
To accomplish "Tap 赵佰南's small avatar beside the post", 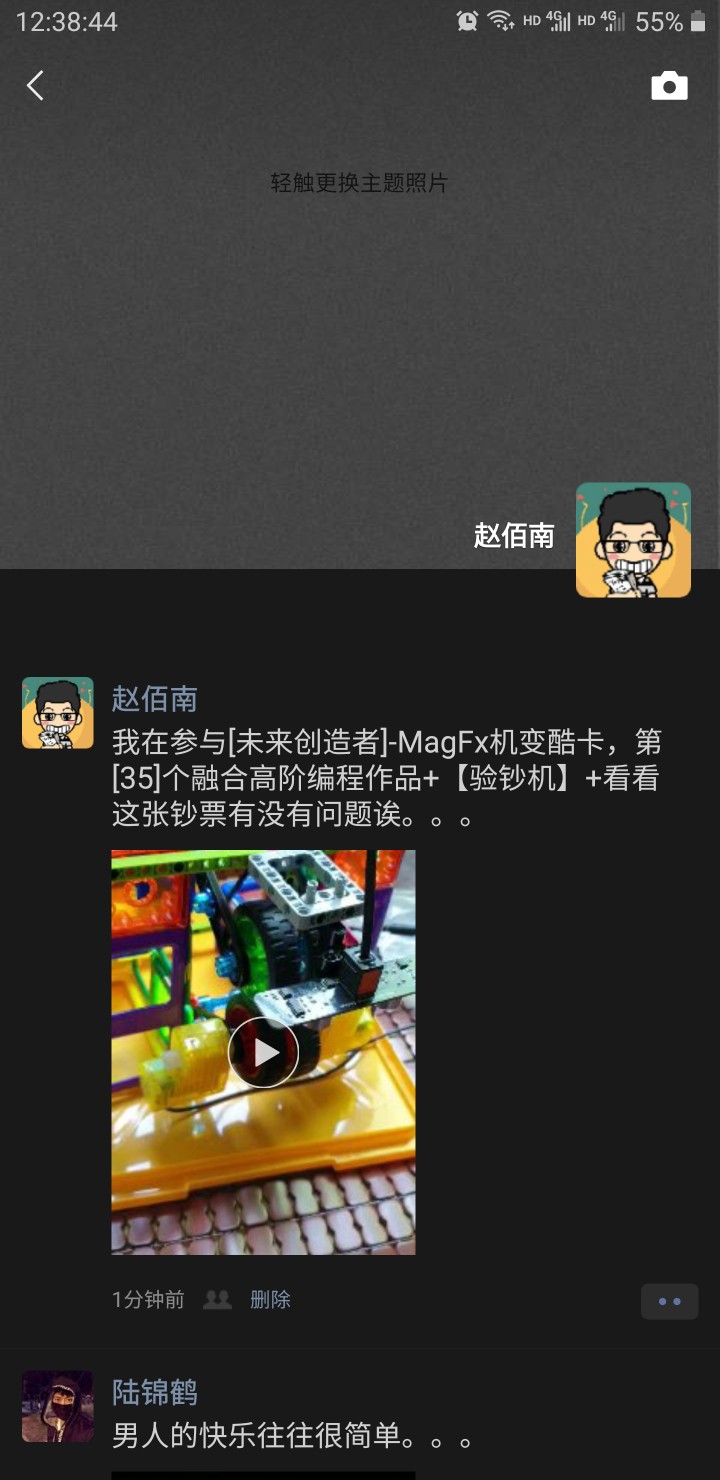I will (x=57, y=713).
